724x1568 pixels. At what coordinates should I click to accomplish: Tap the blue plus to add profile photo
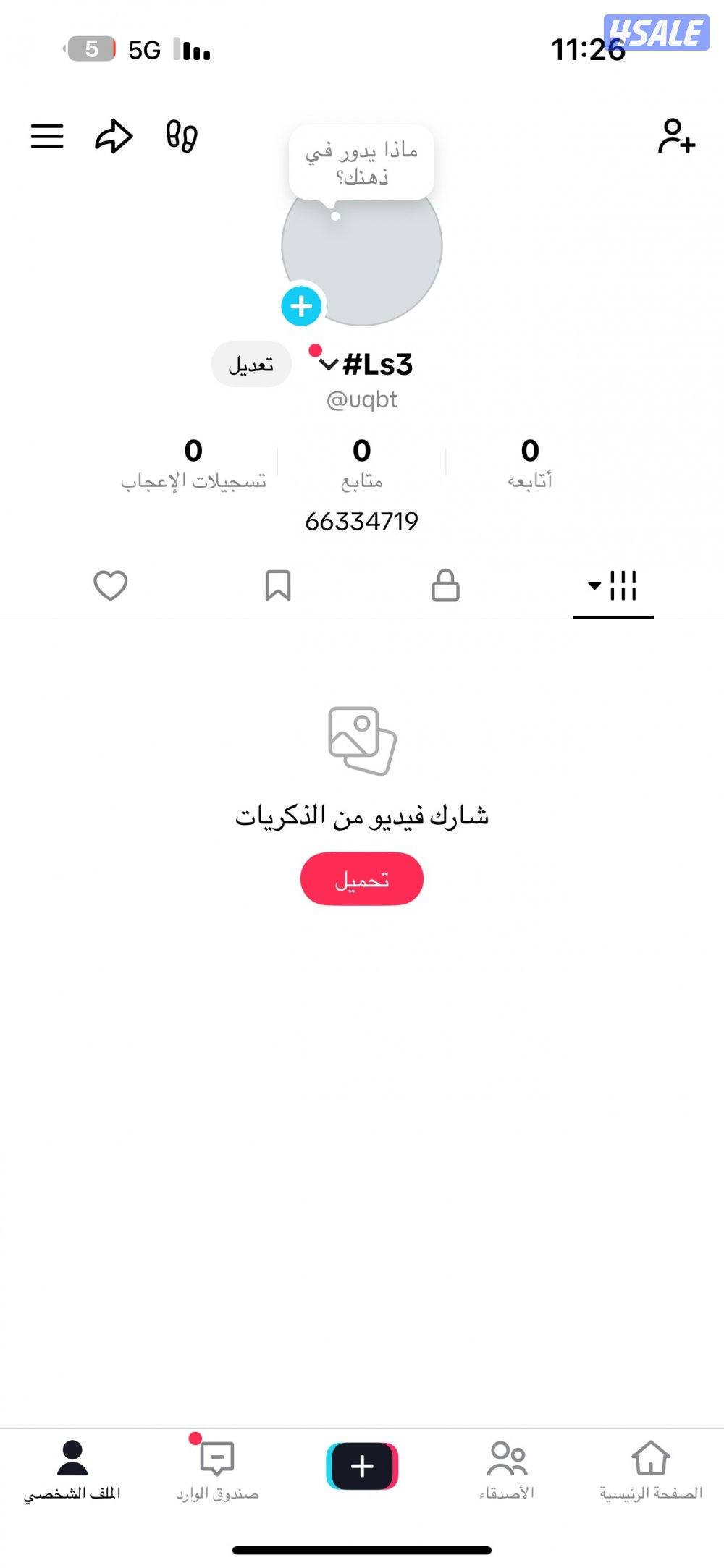(x=302, y=306)
